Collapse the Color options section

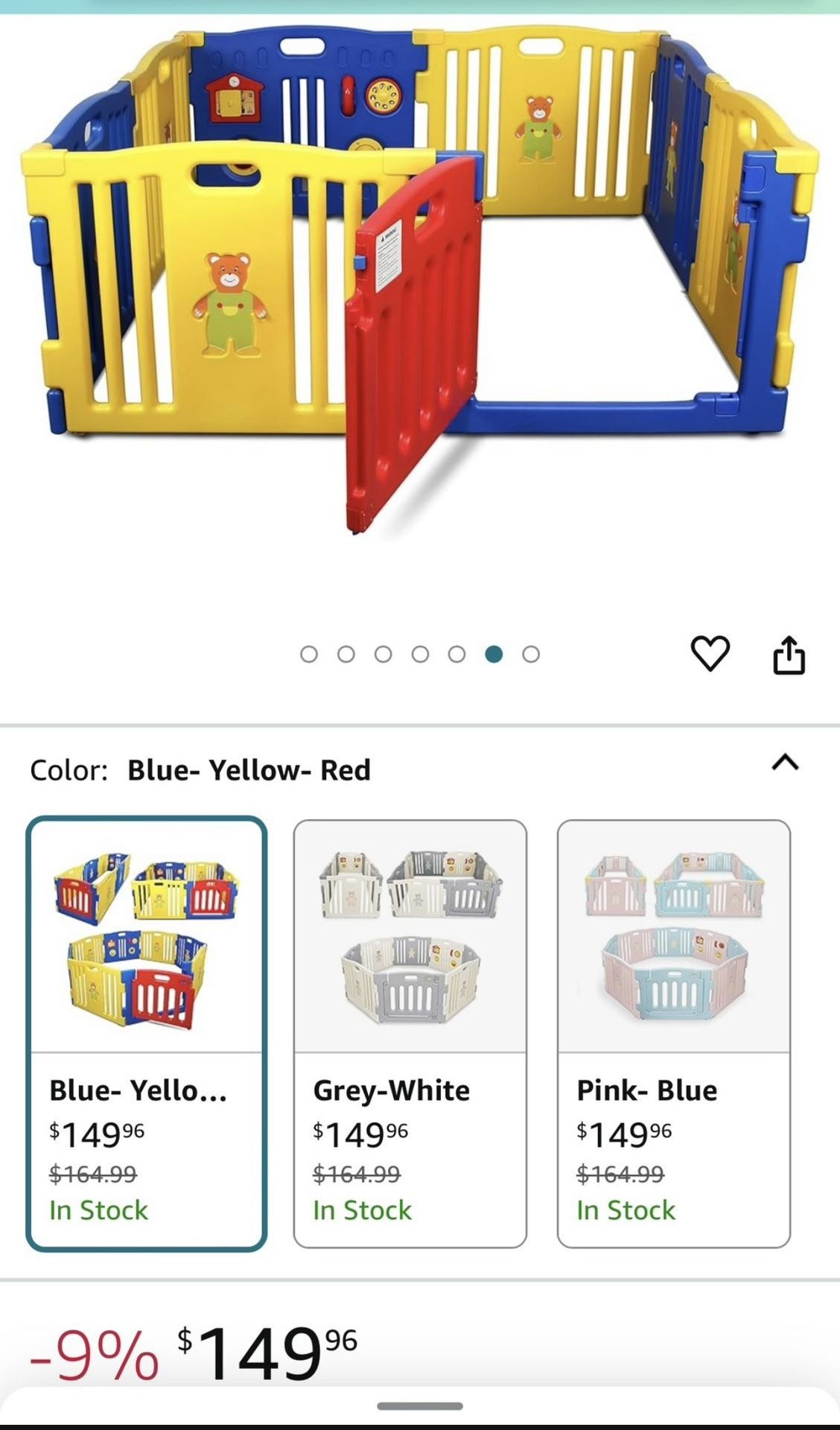[785, 763]
